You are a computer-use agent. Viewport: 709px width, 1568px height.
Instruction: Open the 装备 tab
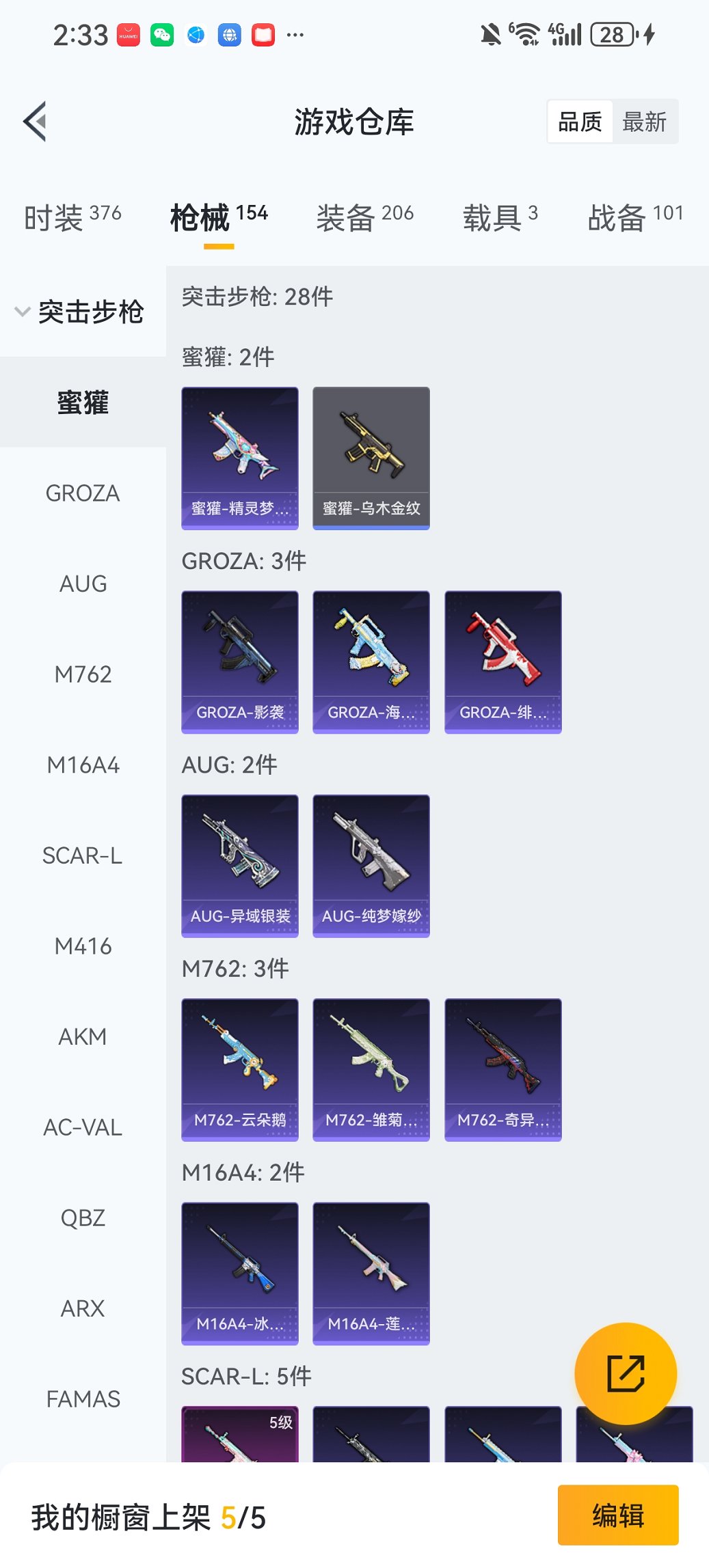(364, 217)
